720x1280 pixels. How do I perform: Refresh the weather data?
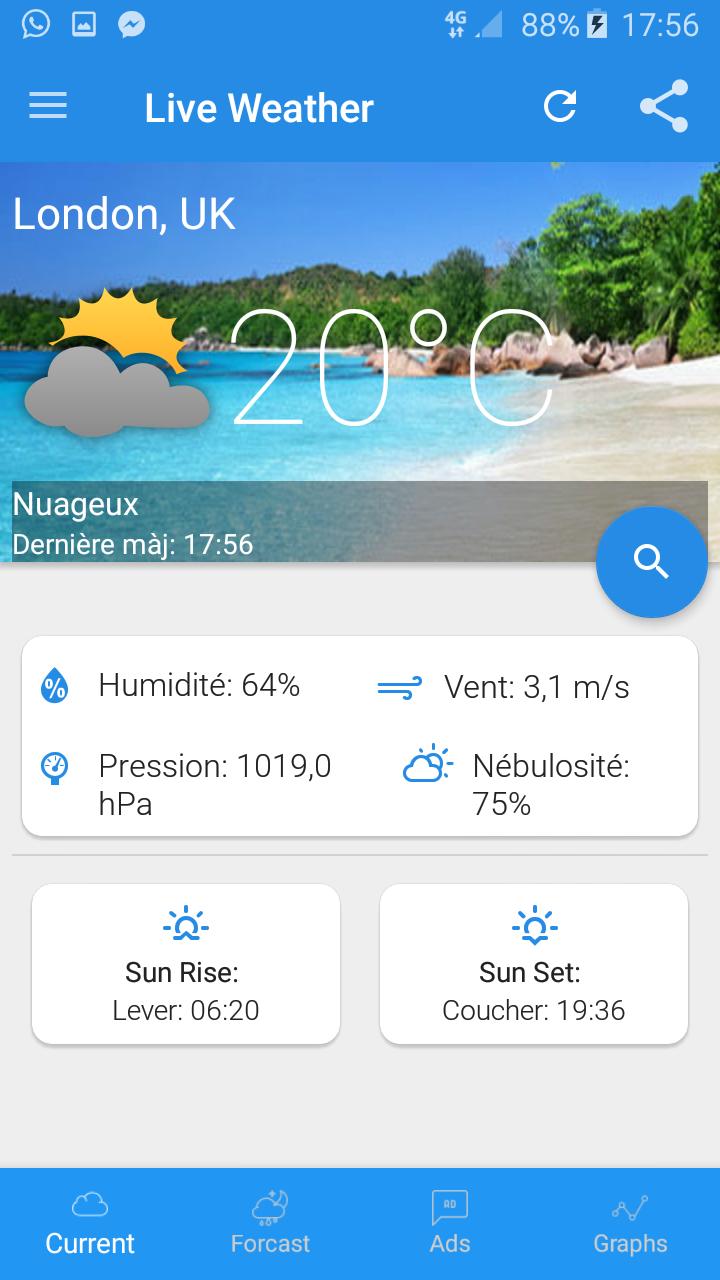point(561,106)
